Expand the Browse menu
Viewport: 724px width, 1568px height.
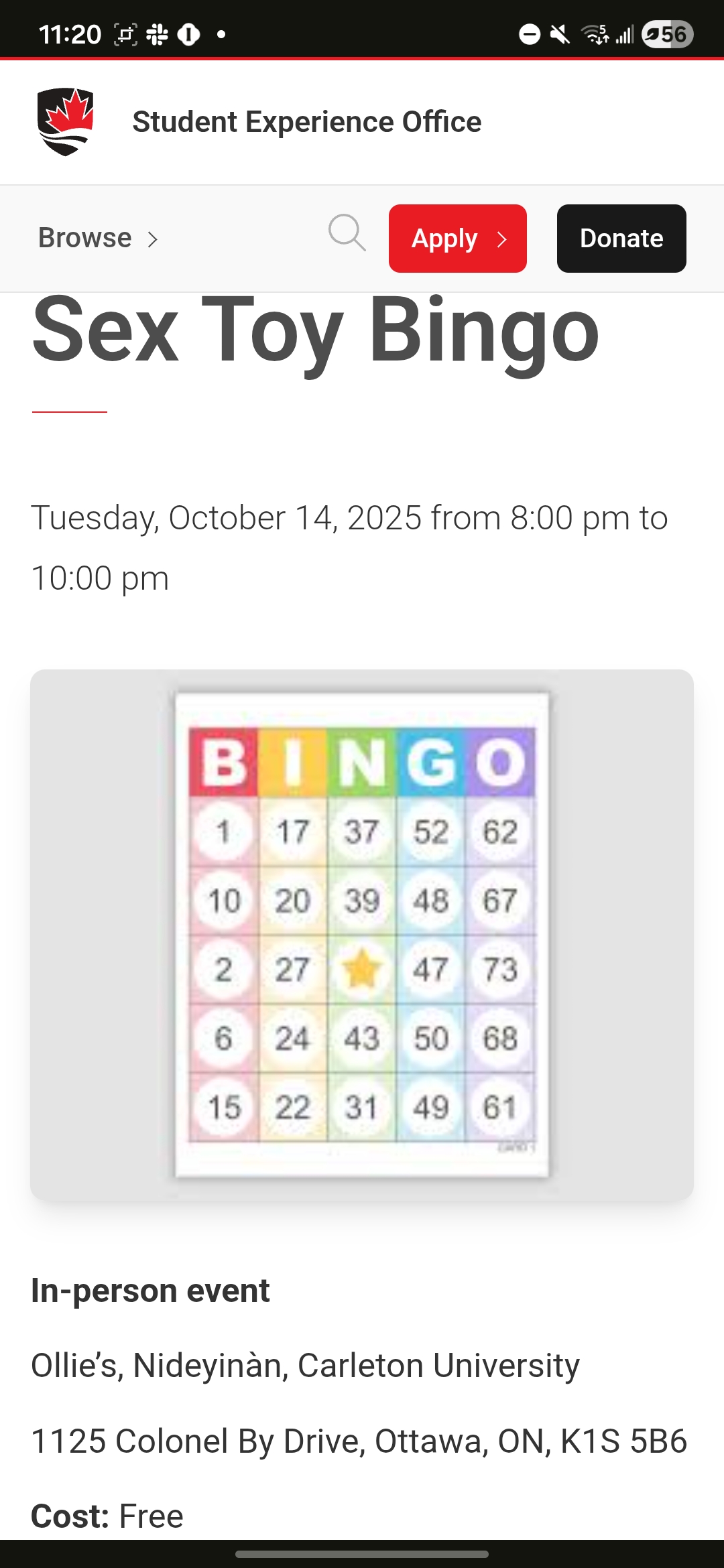tap(98, 239)
